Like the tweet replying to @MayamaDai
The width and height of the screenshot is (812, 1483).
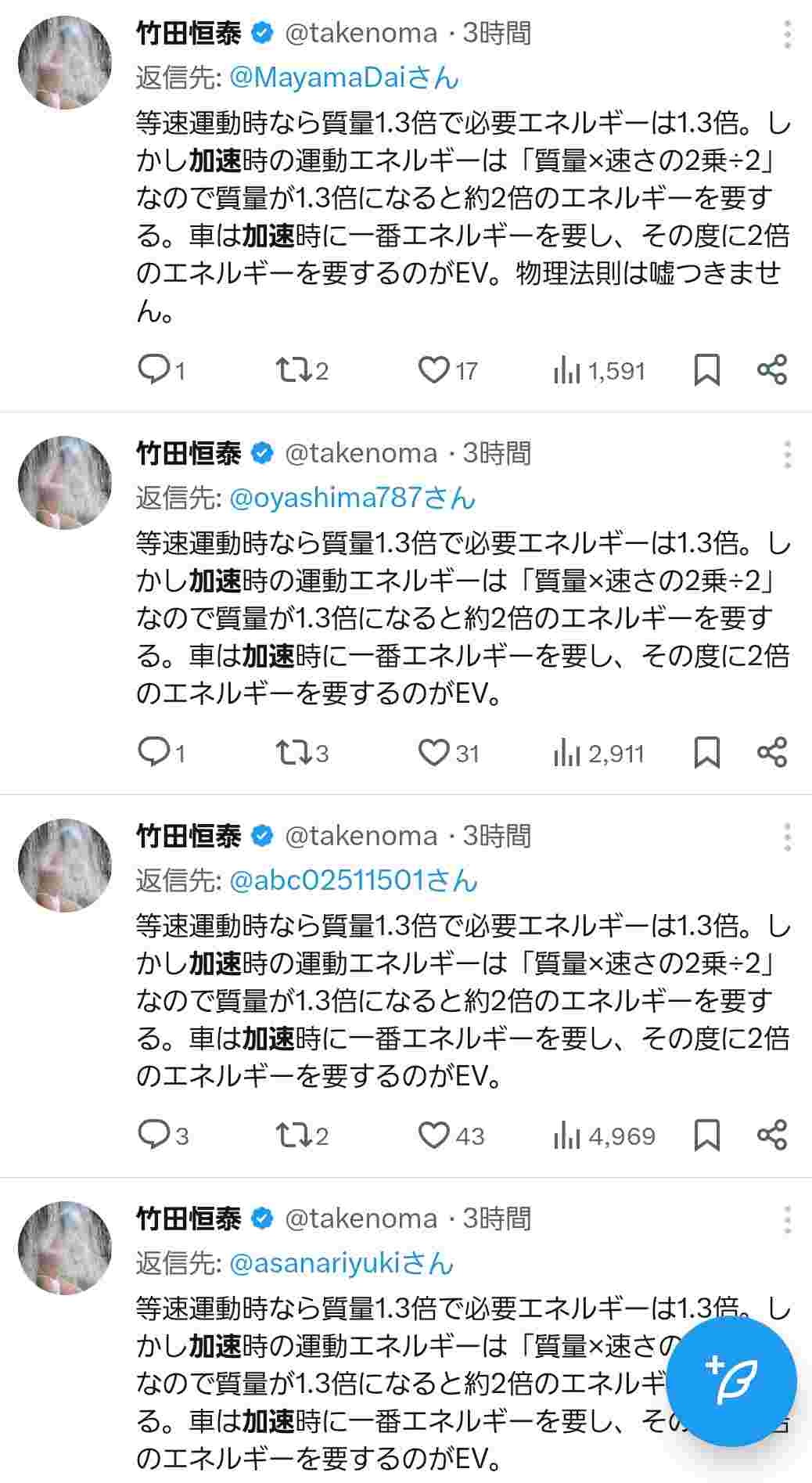tap(433, 370)
